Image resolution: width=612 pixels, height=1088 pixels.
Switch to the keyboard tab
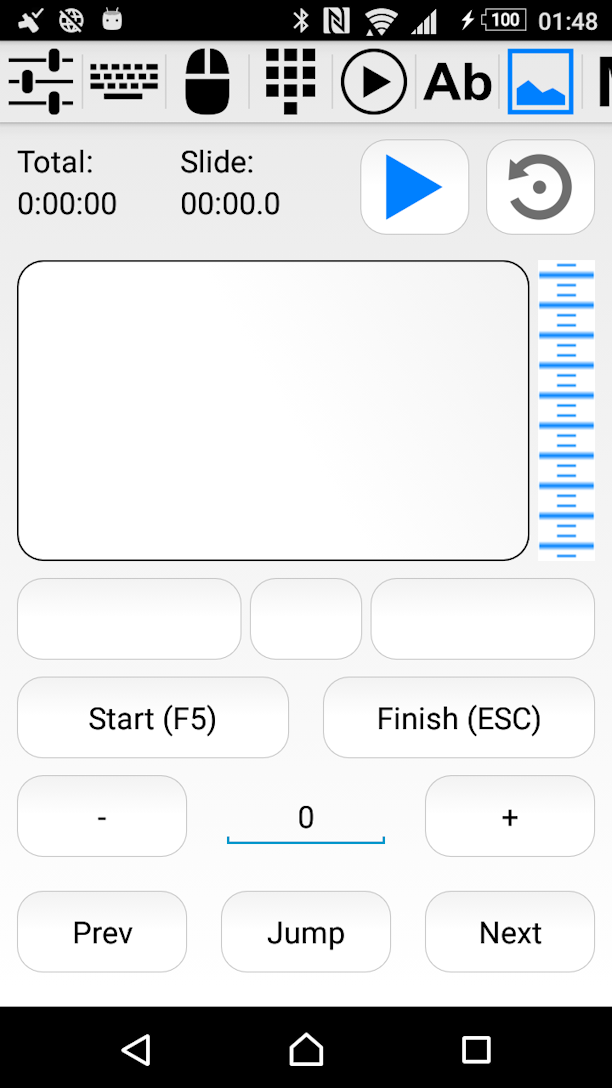(124, 82)
